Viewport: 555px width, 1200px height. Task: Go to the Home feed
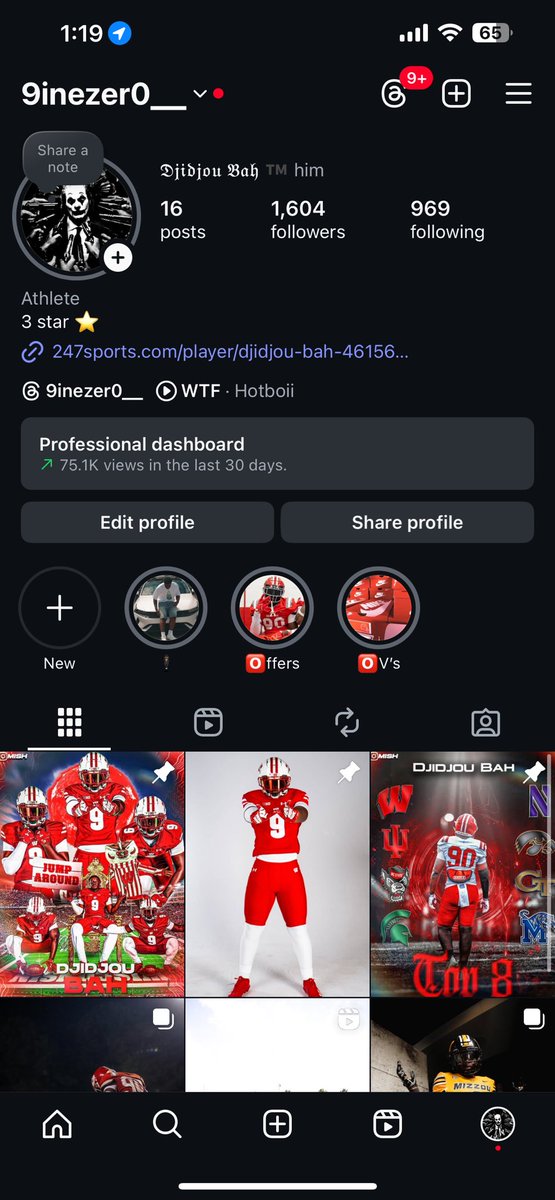coord(57,1124)
